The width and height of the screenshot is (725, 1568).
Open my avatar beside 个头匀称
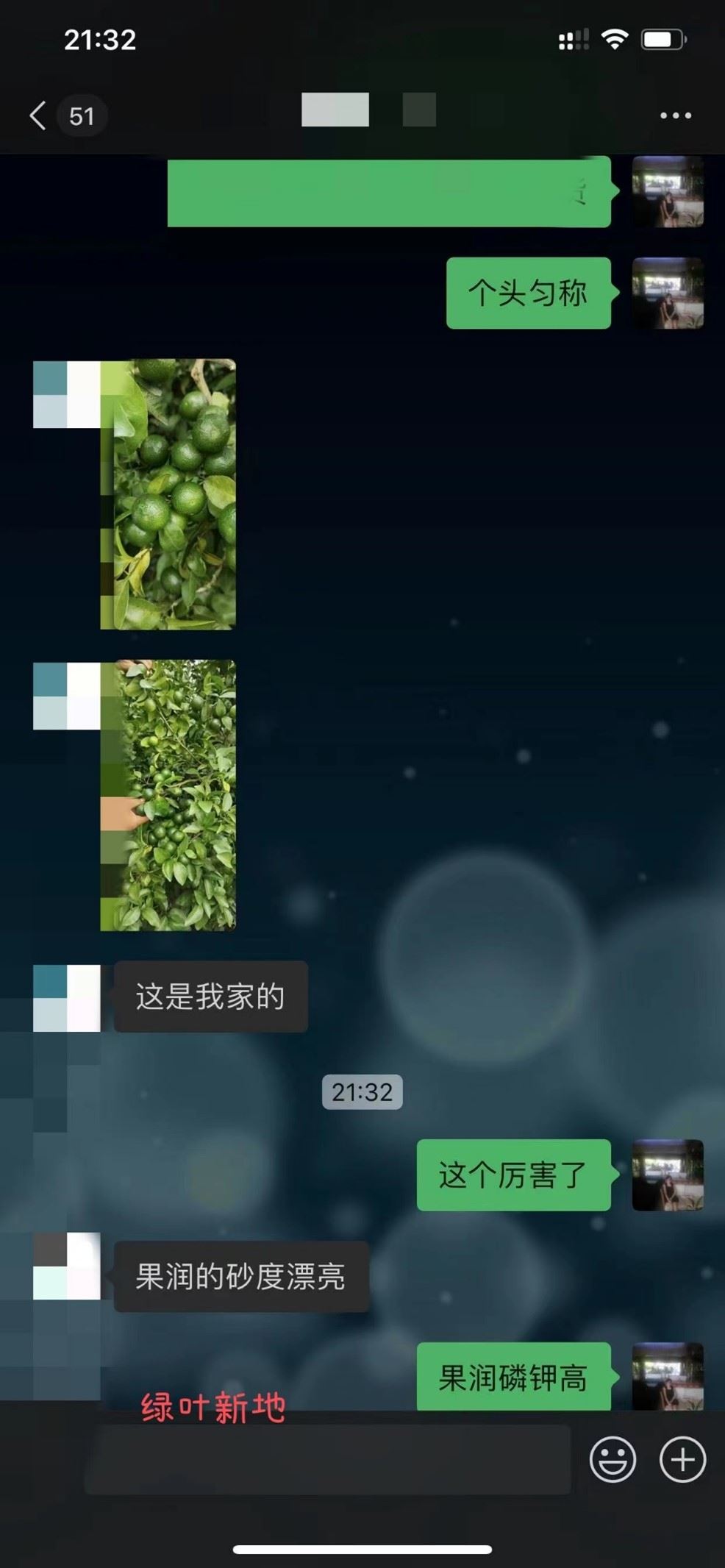pyautogui.click(x=668, y=293)
